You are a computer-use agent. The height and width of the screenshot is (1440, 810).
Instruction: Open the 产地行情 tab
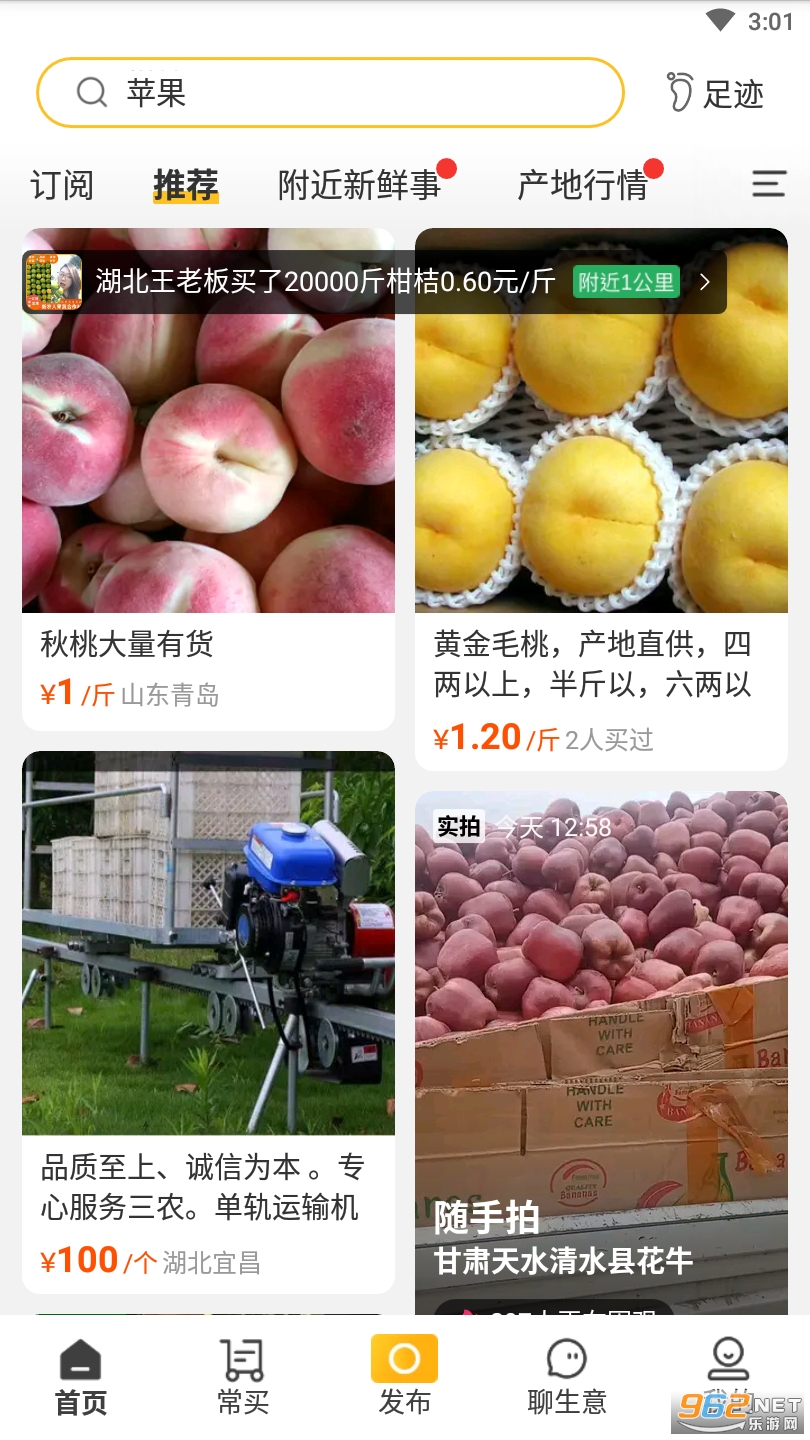[583, 185]
